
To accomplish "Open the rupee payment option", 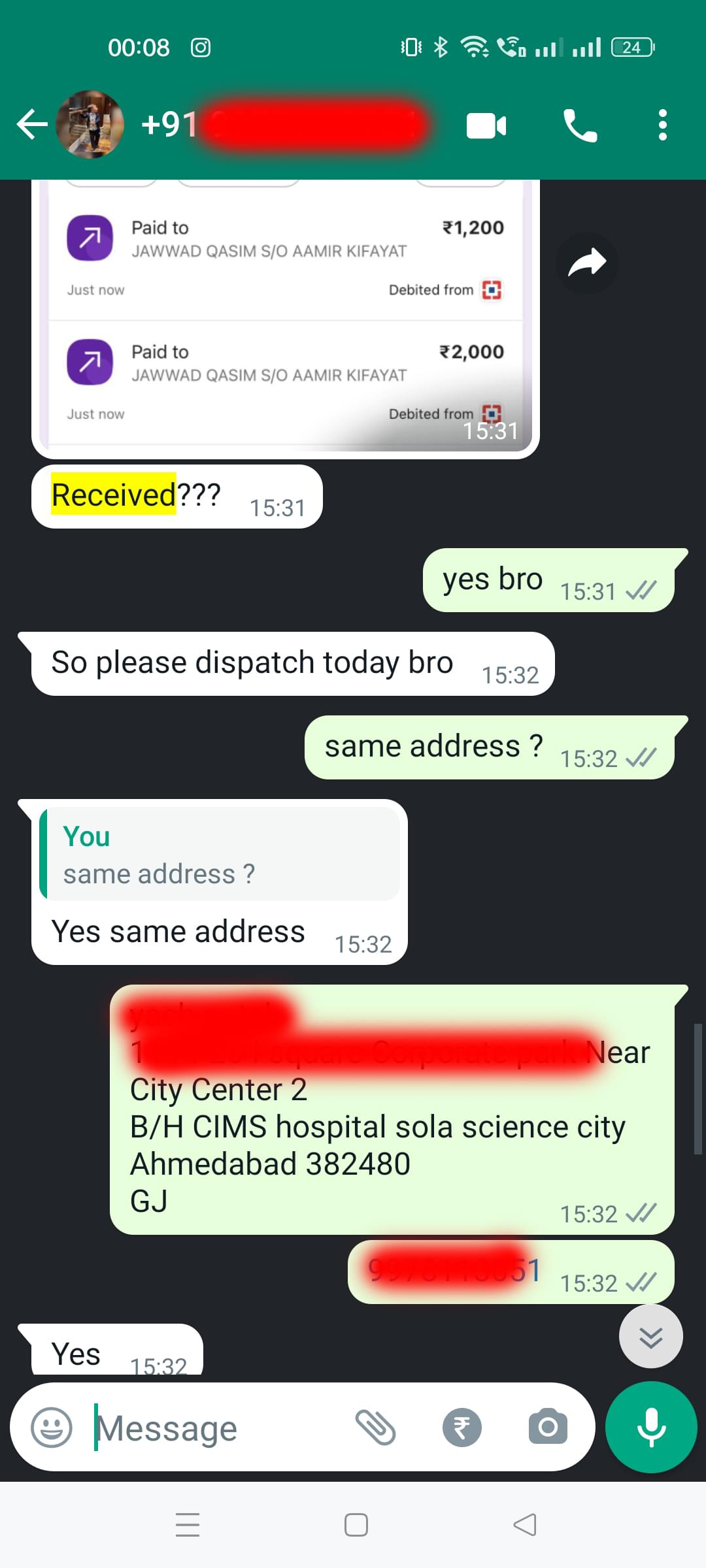I will pos(462,1427).
